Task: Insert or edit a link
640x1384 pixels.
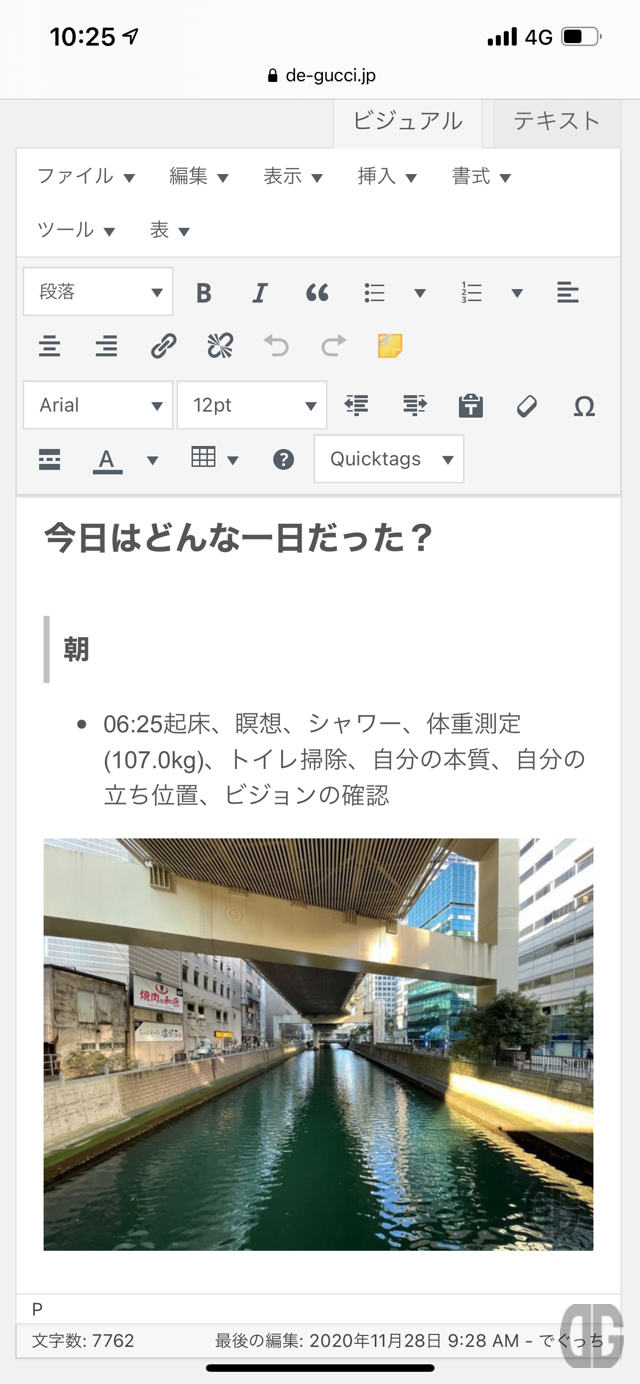Action: [163, 347]
